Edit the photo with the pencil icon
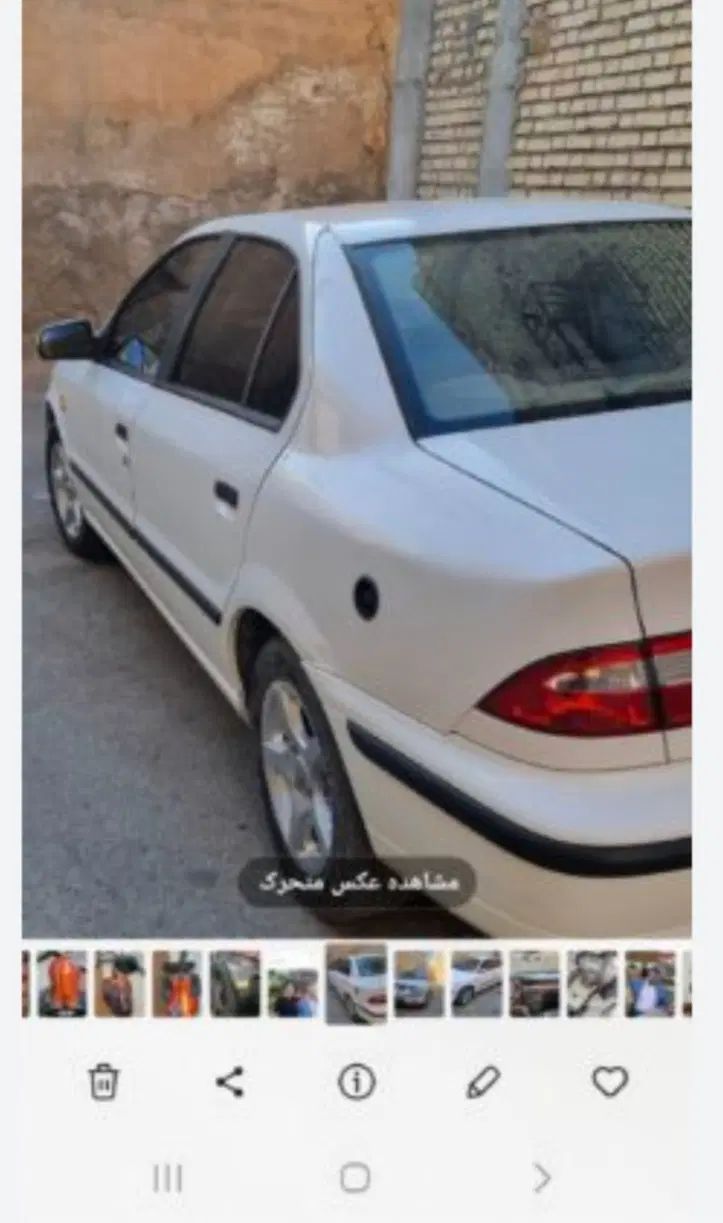Image resolution: width=723 pixels, height=1223 pixels. click(483, 1082)
